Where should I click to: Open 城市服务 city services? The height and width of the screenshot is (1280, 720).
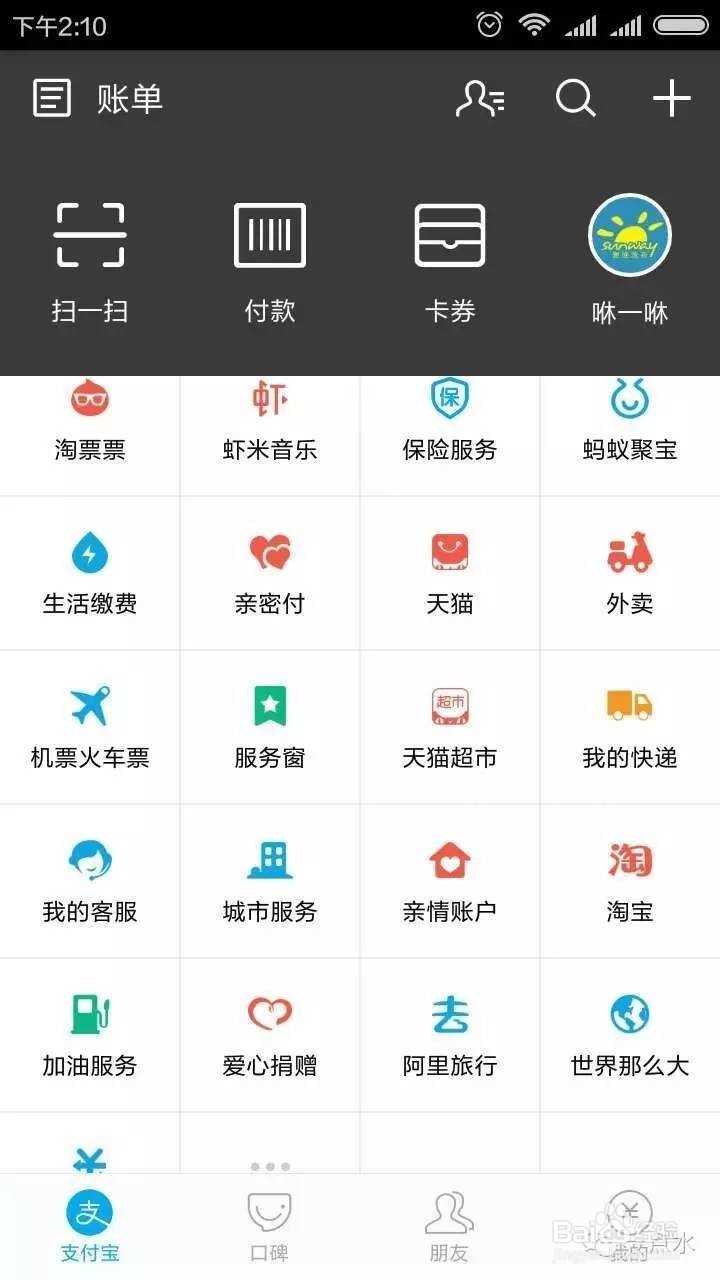click(x=270, y=880)
